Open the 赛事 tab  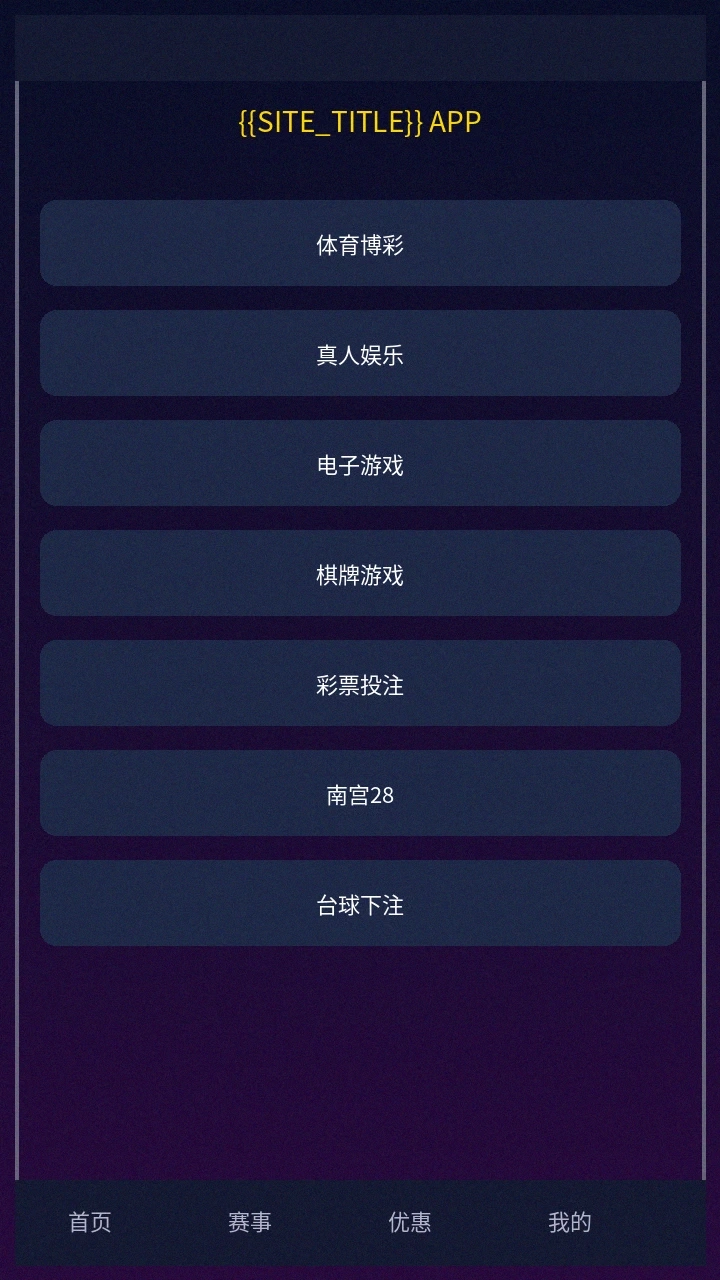248,1221
